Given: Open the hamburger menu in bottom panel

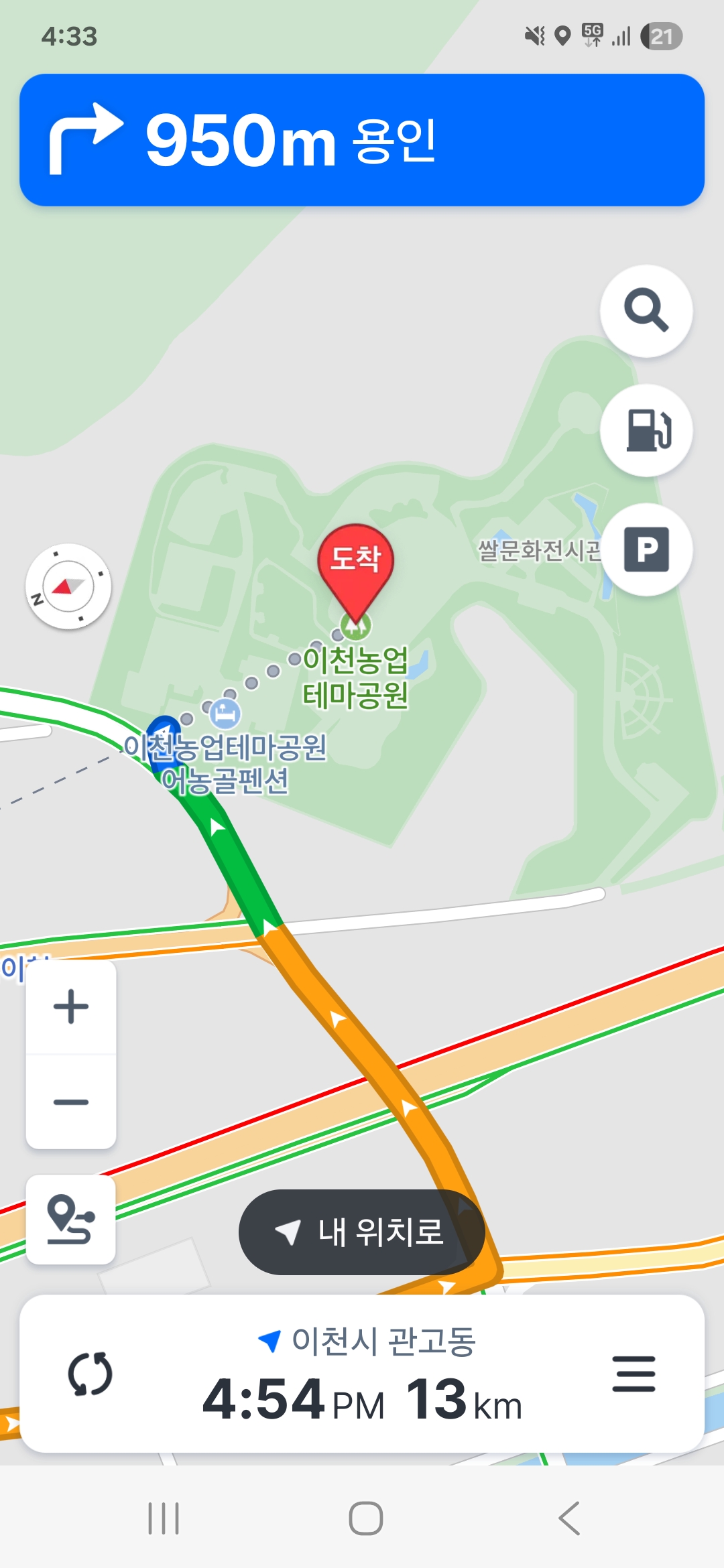Looking at the screenshot, I should 633,1374.
